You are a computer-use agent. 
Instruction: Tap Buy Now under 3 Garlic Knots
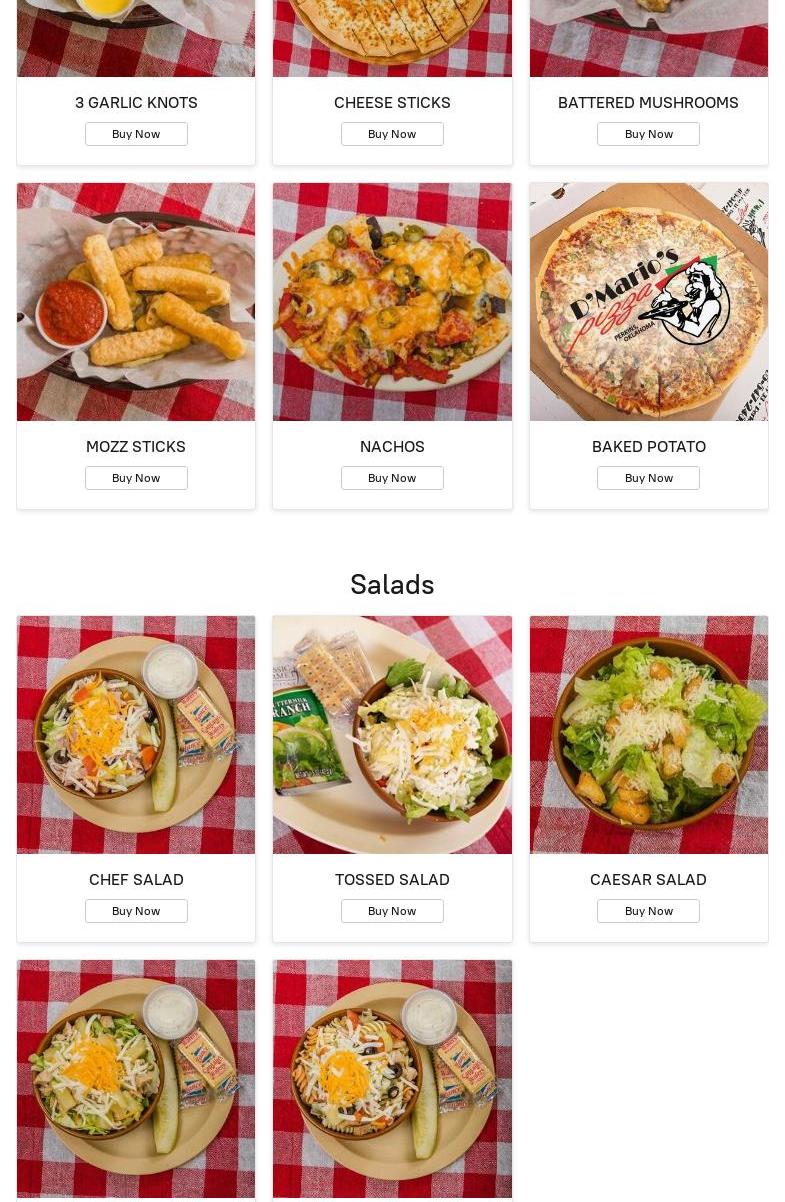point(136,134)
